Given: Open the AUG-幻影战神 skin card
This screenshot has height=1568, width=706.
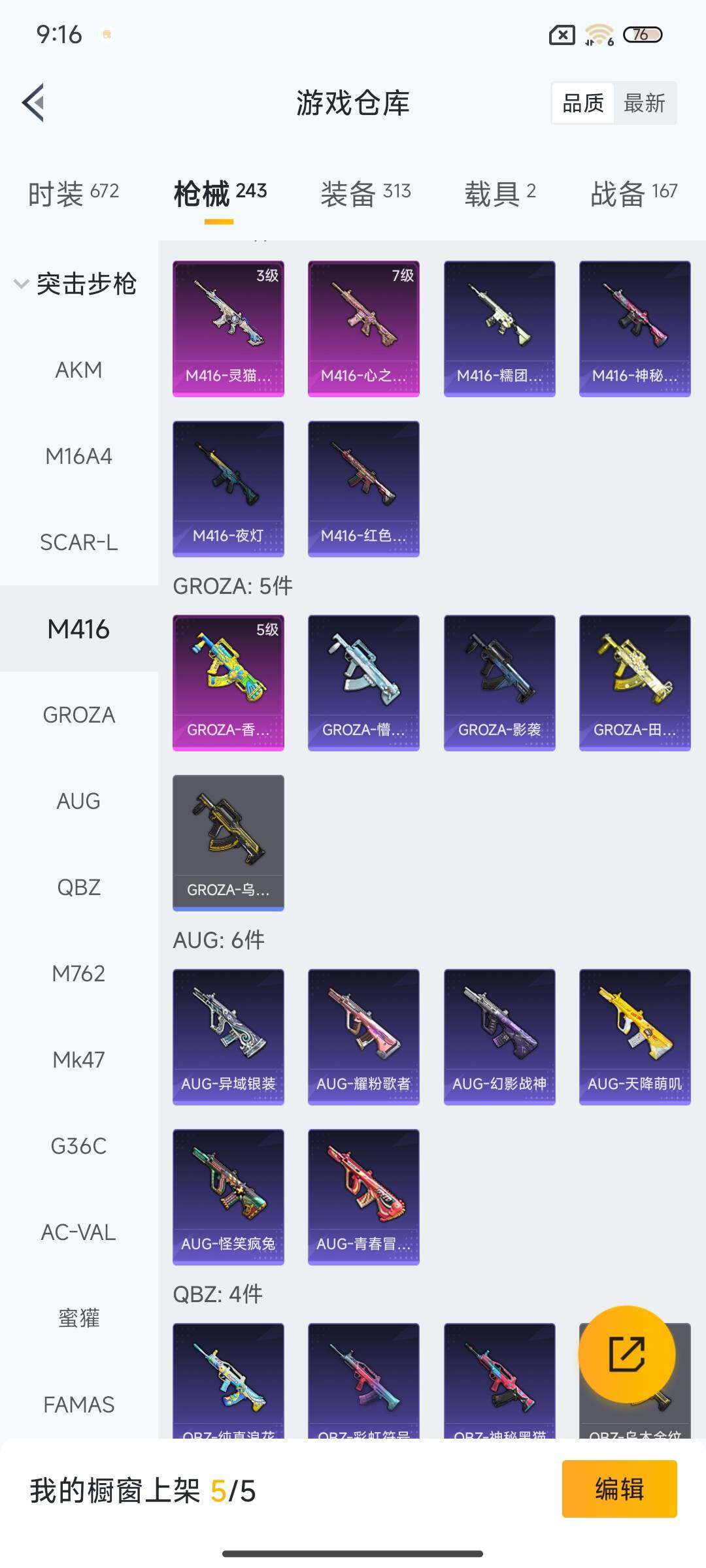Looking at the screenshot, I should tap(499, 1037).
